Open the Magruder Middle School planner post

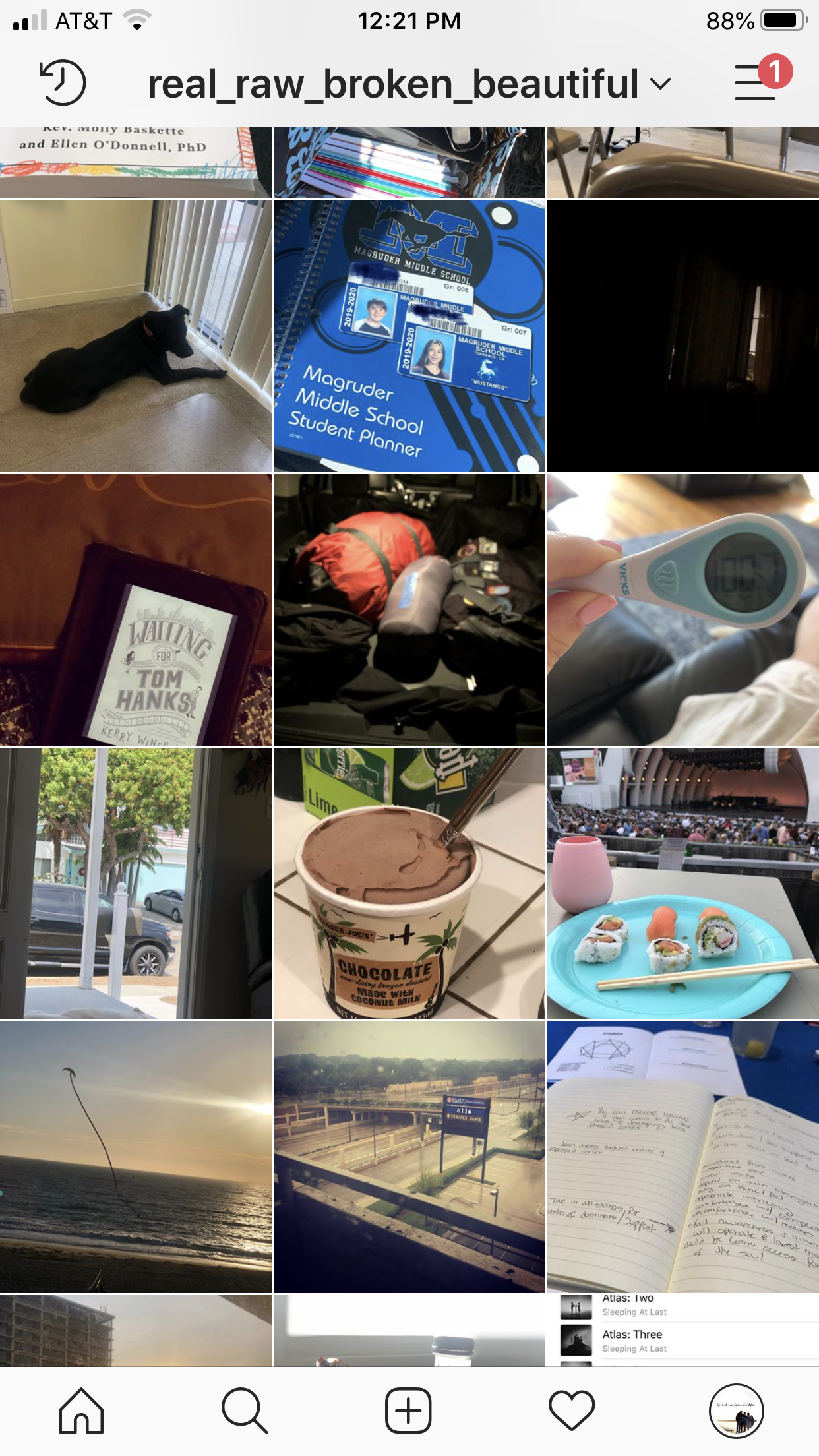(x=409, y=336)
